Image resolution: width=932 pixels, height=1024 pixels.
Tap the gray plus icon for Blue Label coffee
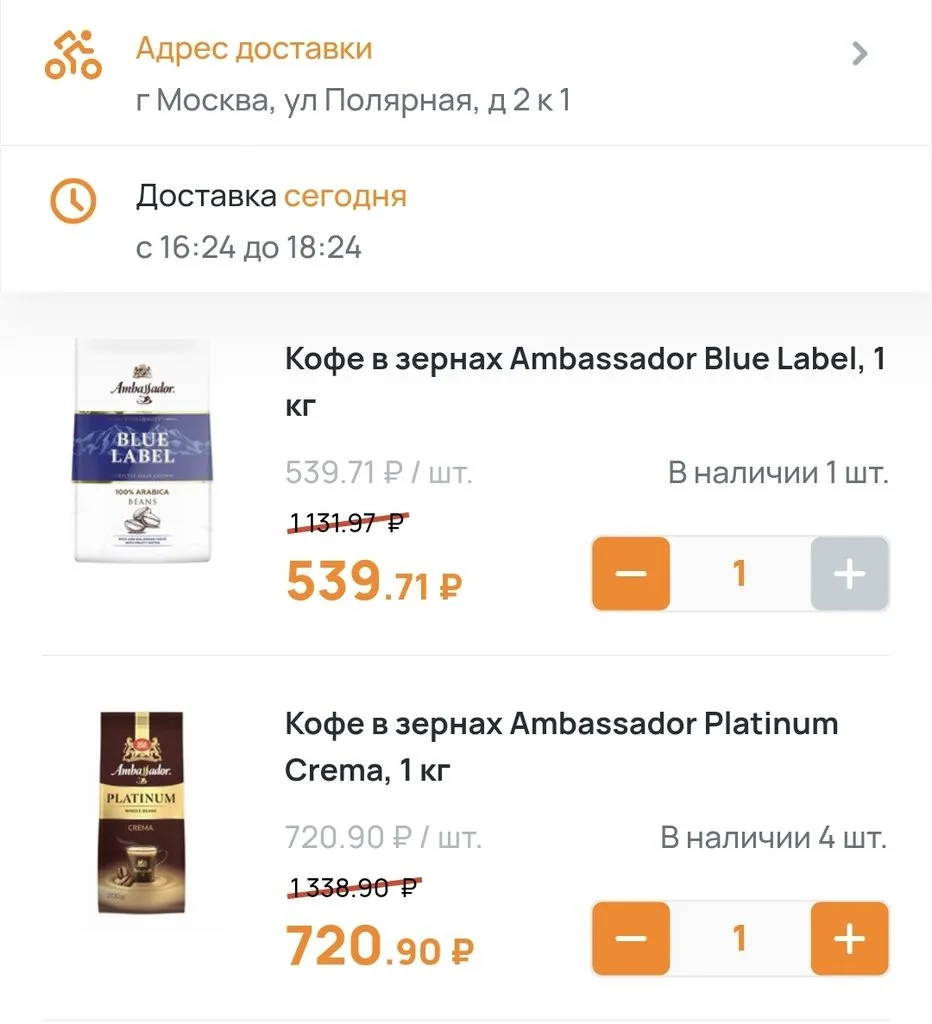849,573
